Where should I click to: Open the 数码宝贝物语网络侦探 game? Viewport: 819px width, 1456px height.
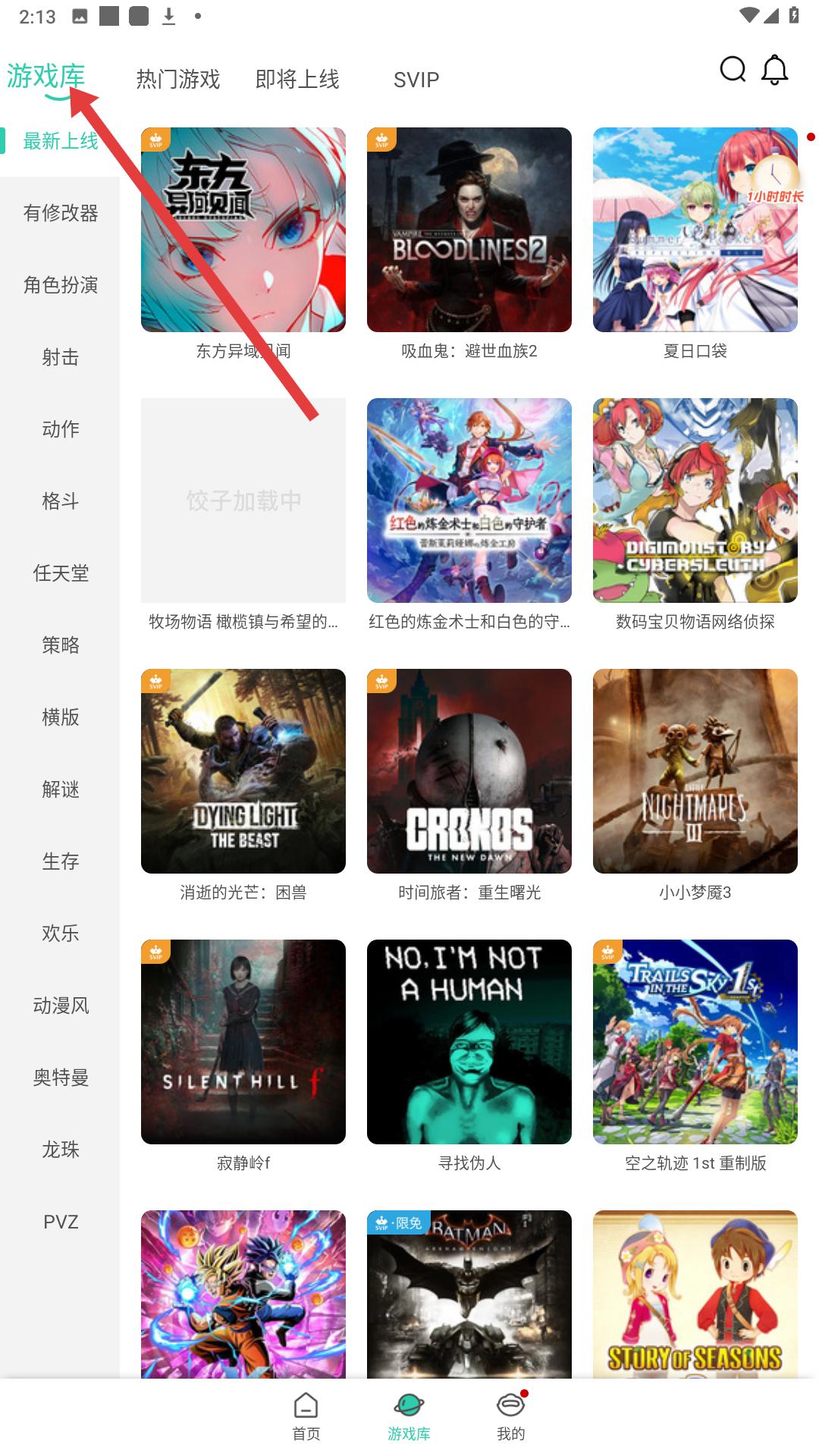coord(695,500)
